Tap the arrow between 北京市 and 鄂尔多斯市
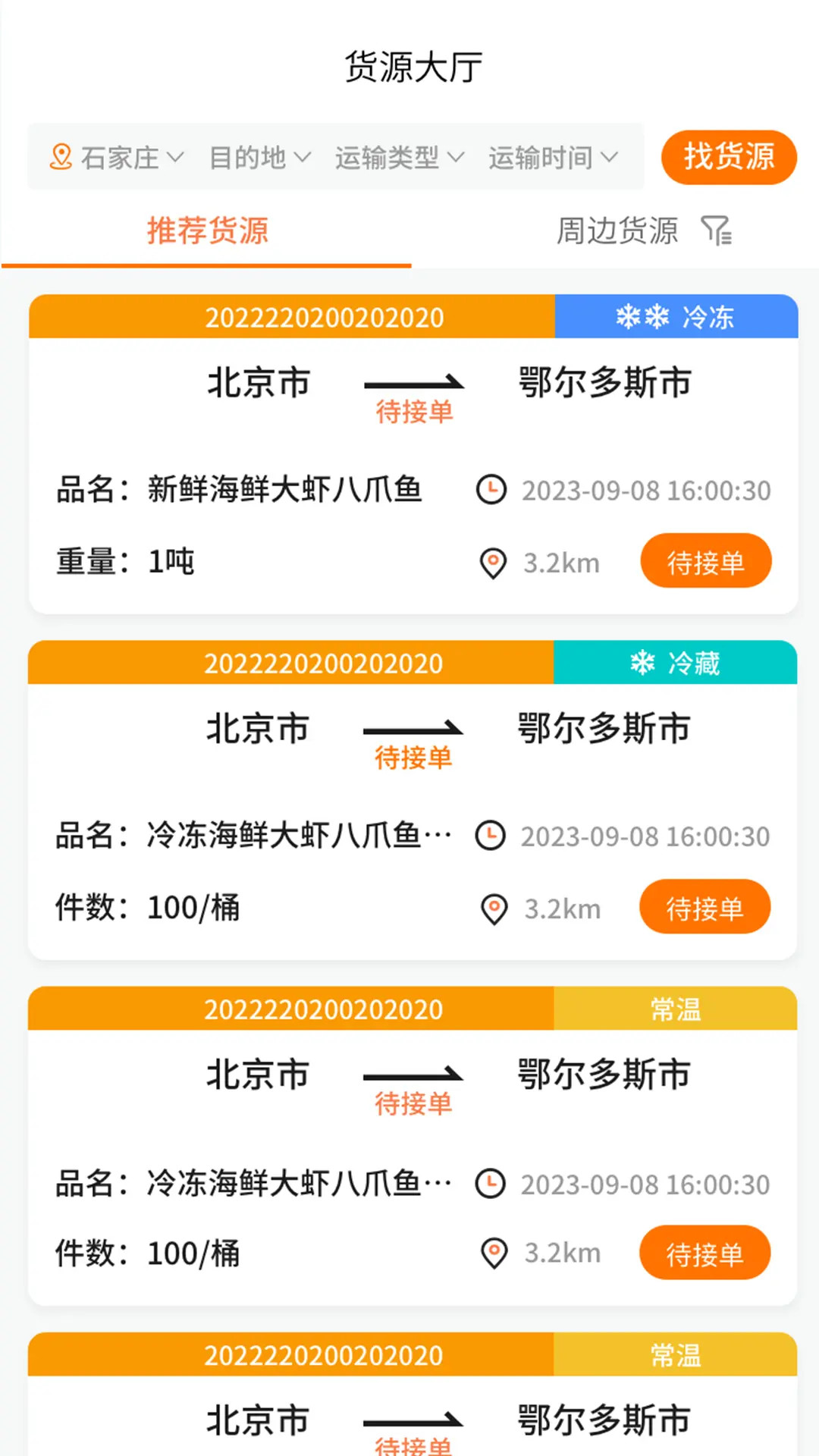819x1456 pixels. click(x=416, y=383)
